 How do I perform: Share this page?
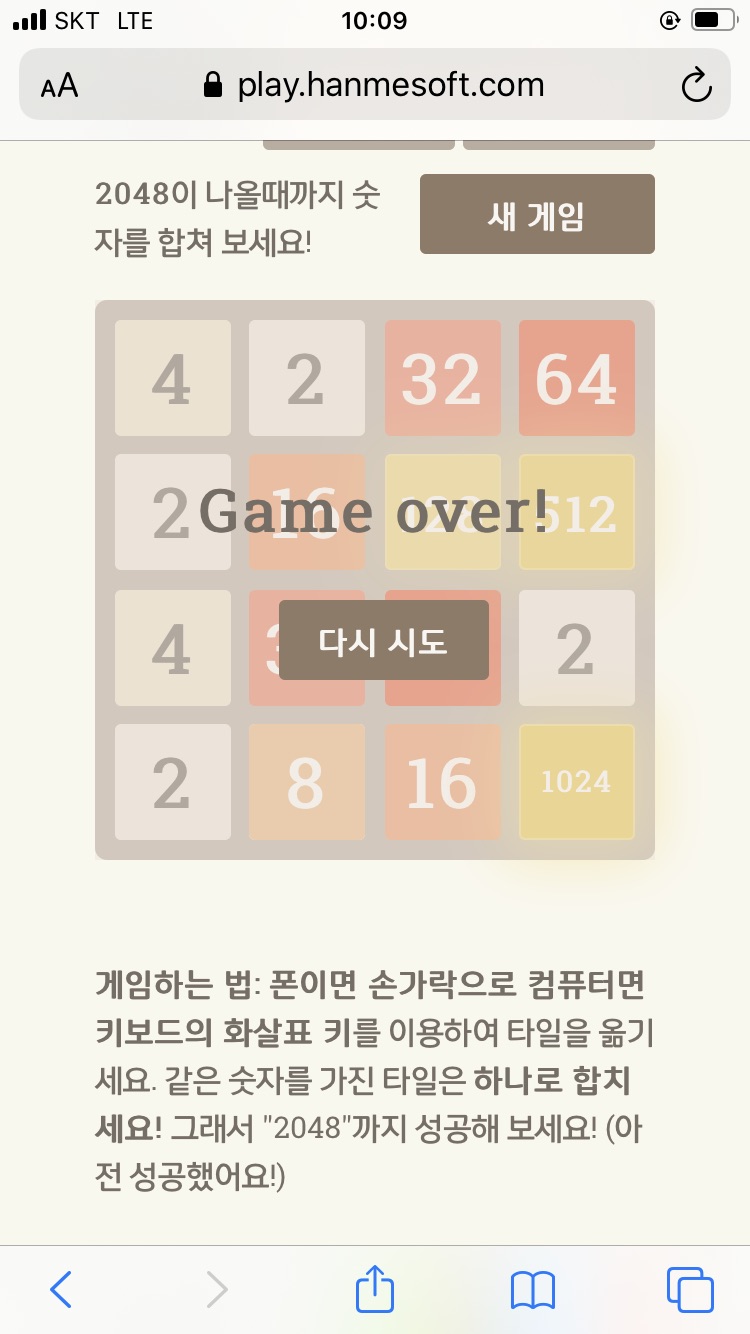pos(375,1289)
